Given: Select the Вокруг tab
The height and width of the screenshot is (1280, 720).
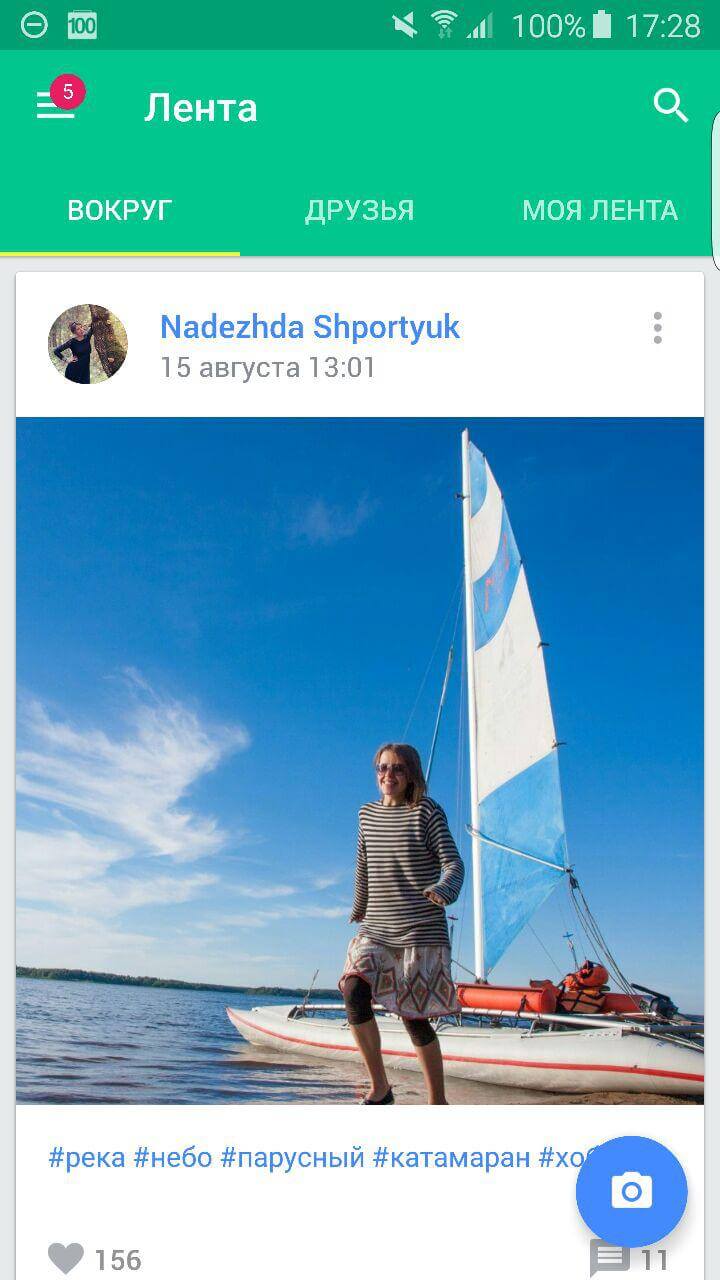Looking at the screenshot, I should [x=120, y=210].
